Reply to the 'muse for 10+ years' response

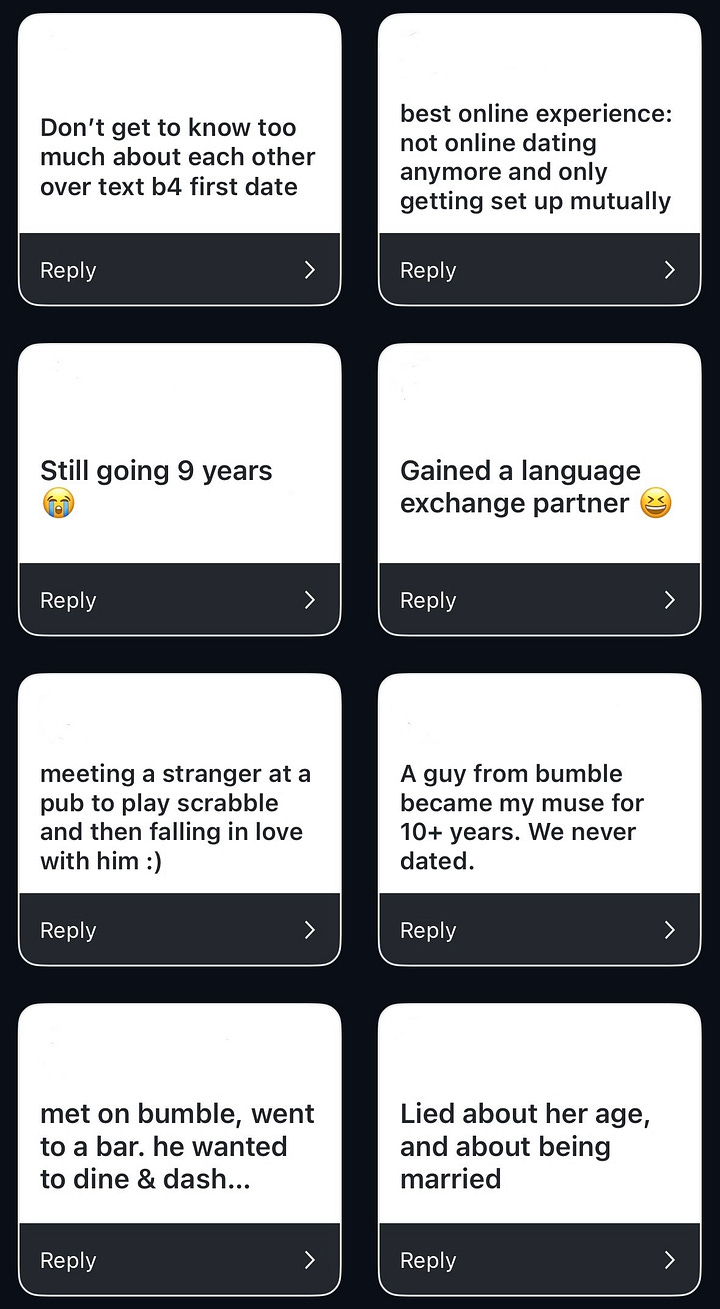point(540,930)
